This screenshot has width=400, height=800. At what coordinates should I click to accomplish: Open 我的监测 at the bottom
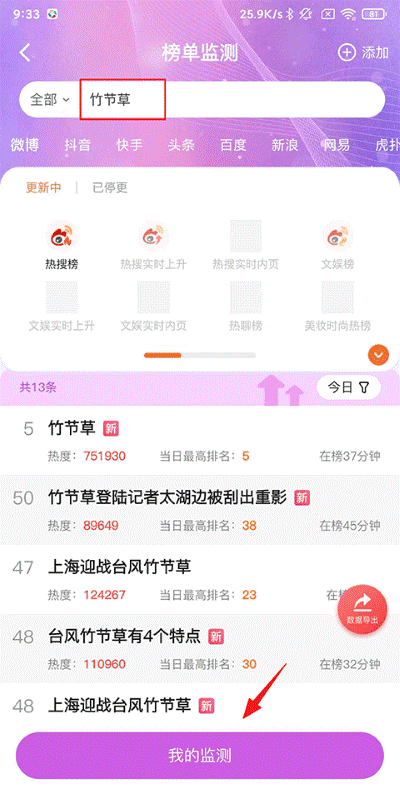(199, 756)
